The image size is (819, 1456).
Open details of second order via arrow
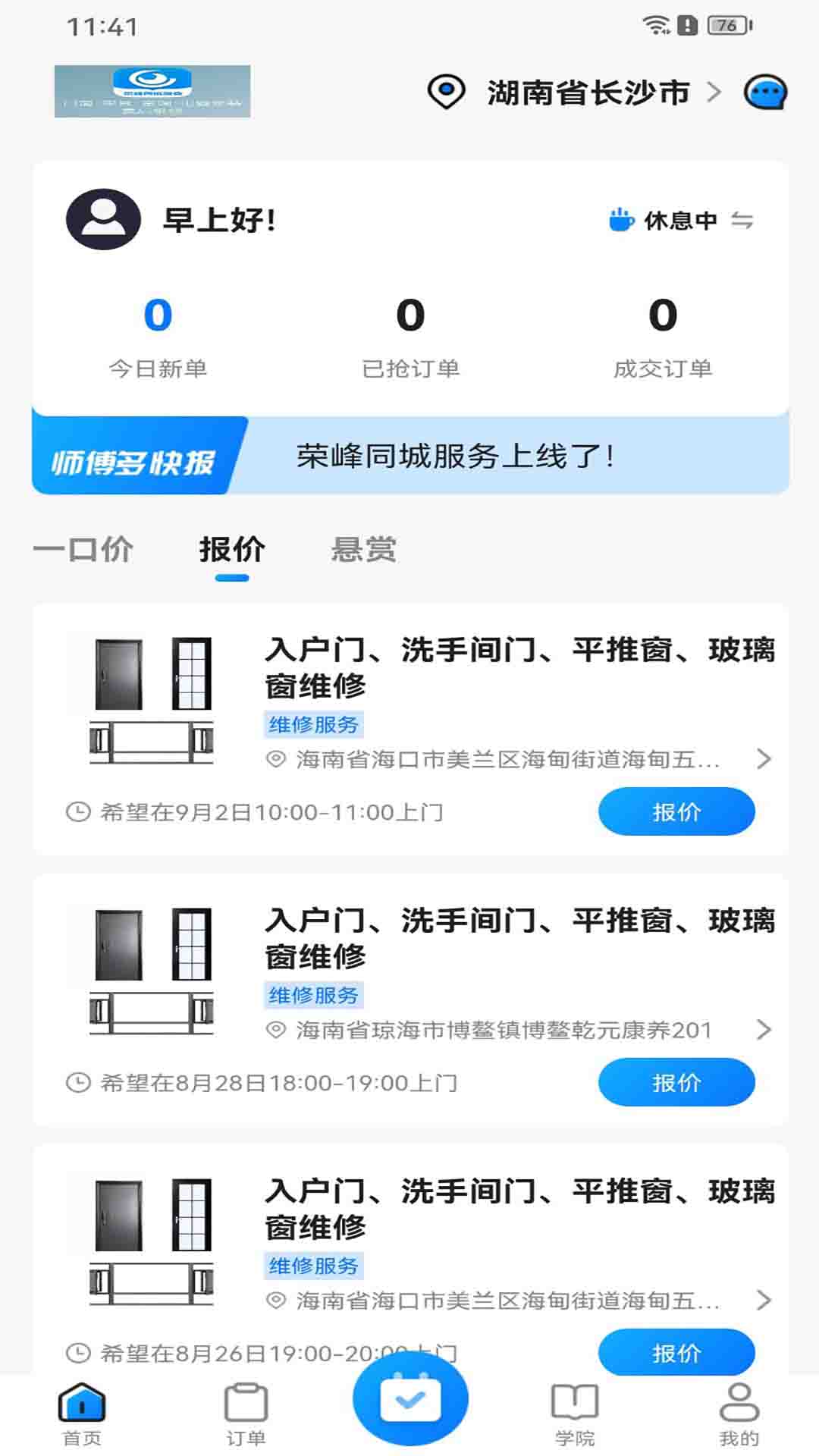click(763, 1028)
